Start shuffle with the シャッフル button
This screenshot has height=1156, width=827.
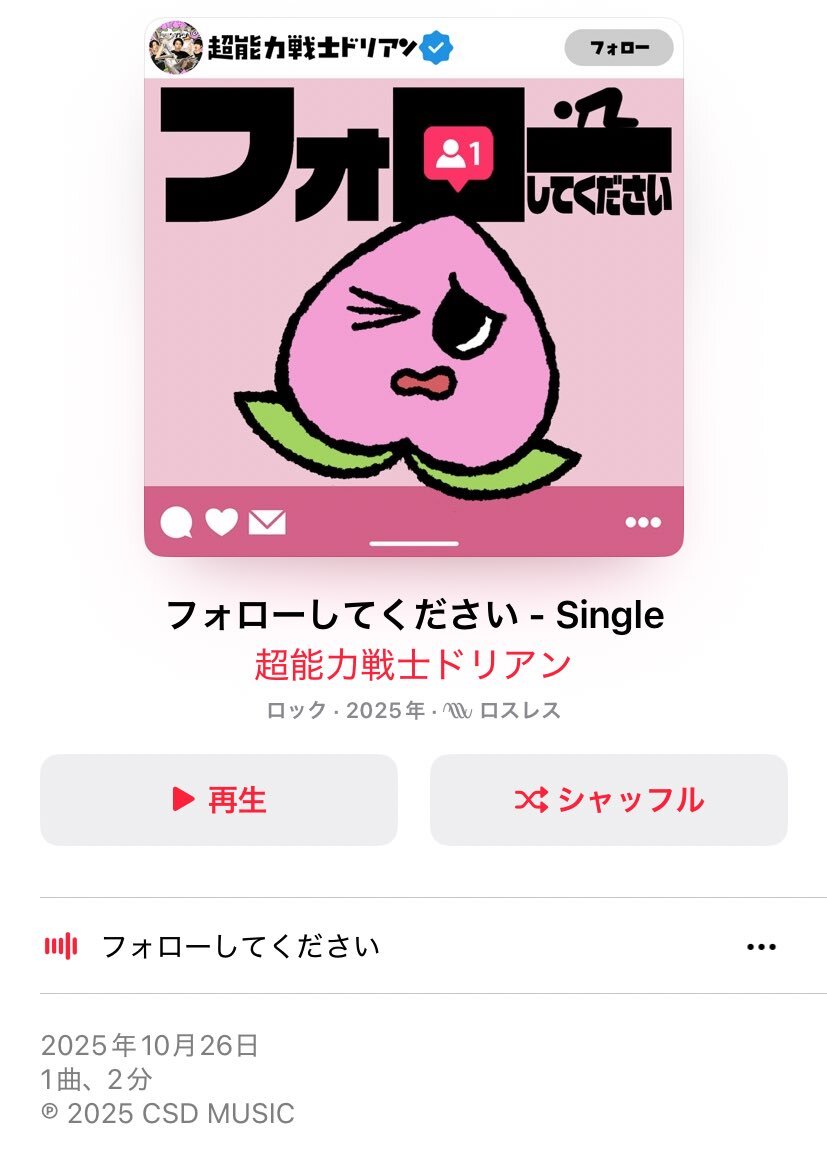(608, 800)
